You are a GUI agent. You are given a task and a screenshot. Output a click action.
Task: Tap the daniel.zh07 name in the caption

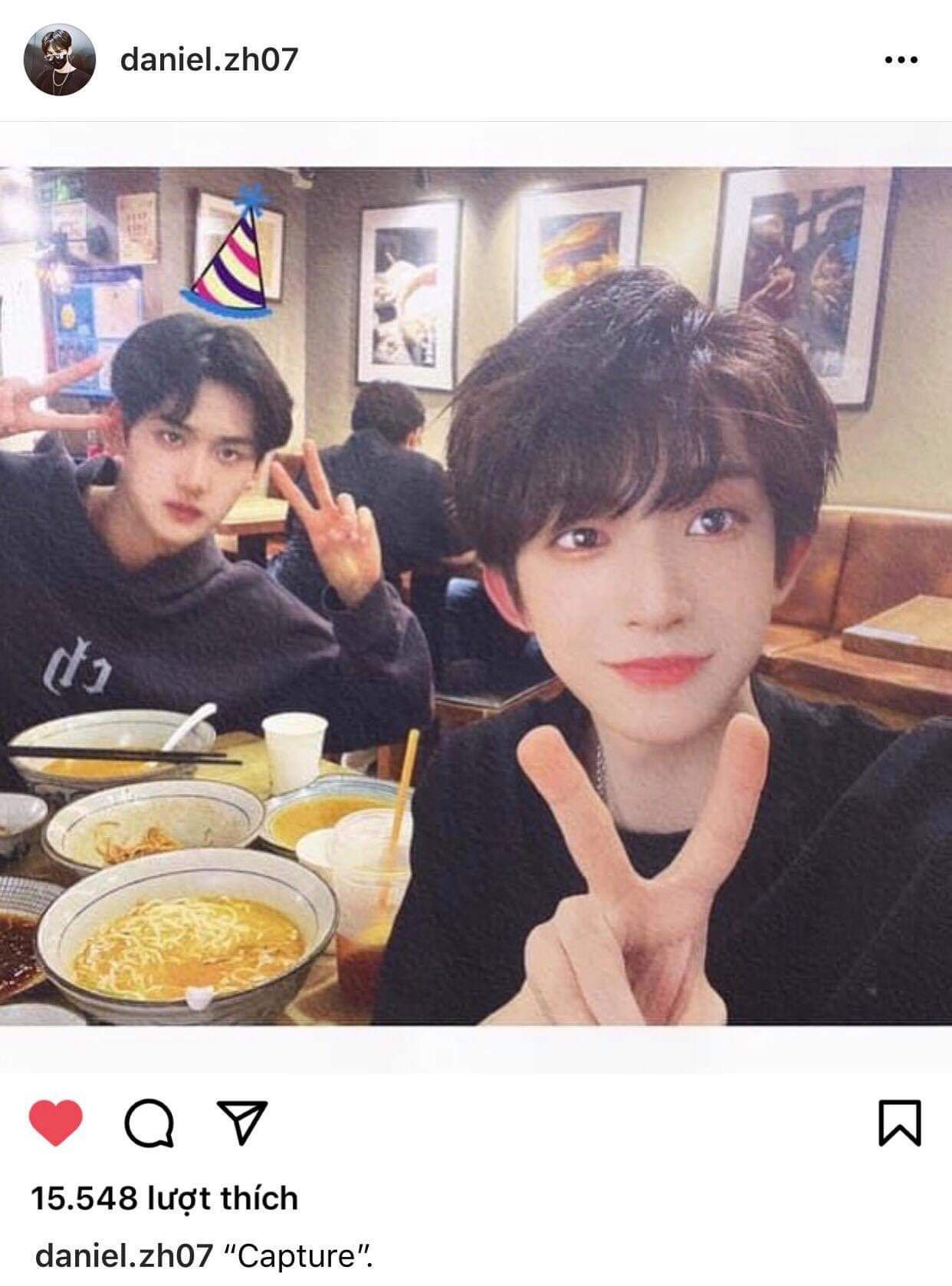[x=123, y=1256]
